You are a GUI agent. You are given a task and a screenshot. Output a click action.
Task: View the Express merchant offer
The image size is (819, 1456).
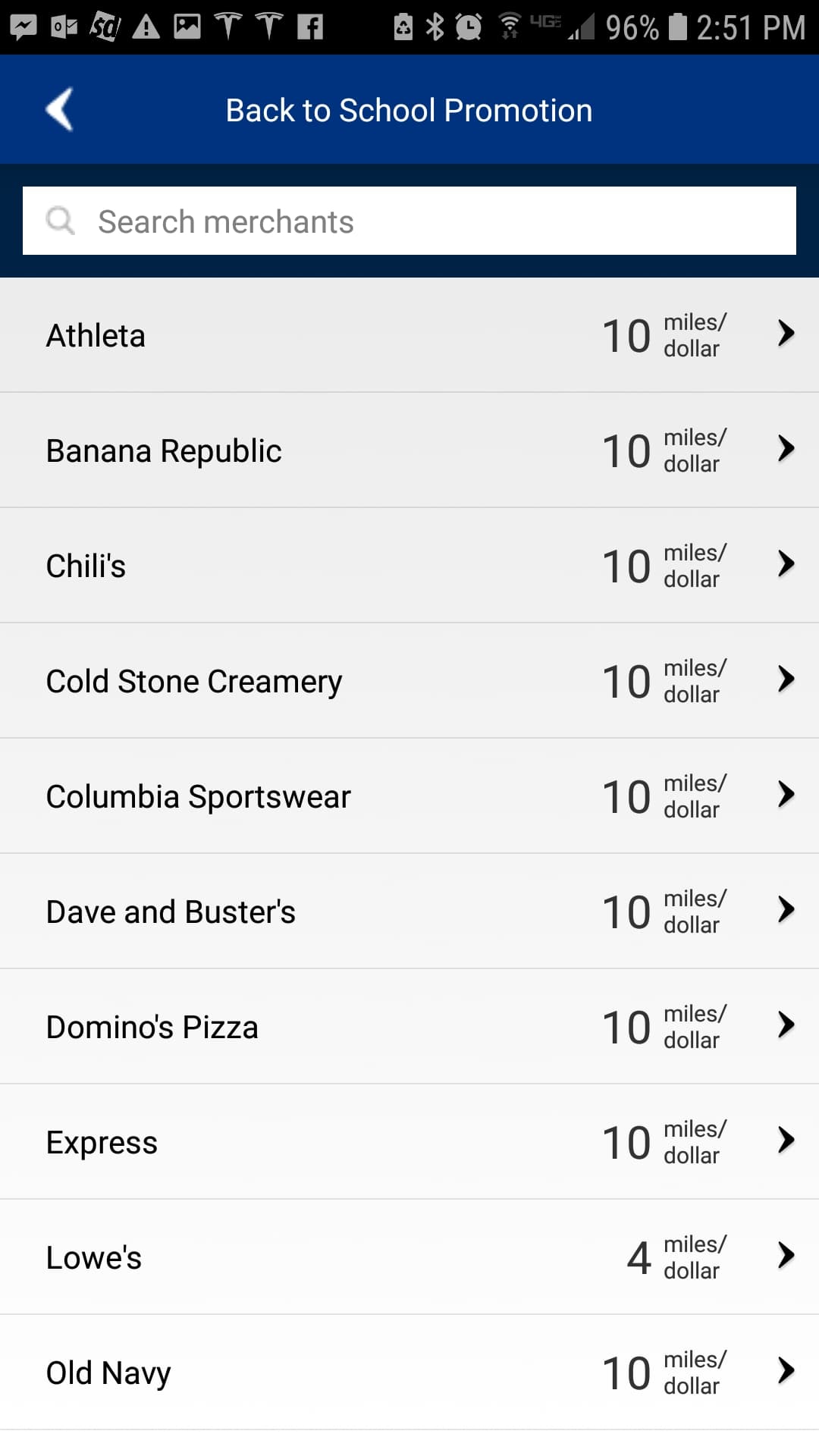409,1142
